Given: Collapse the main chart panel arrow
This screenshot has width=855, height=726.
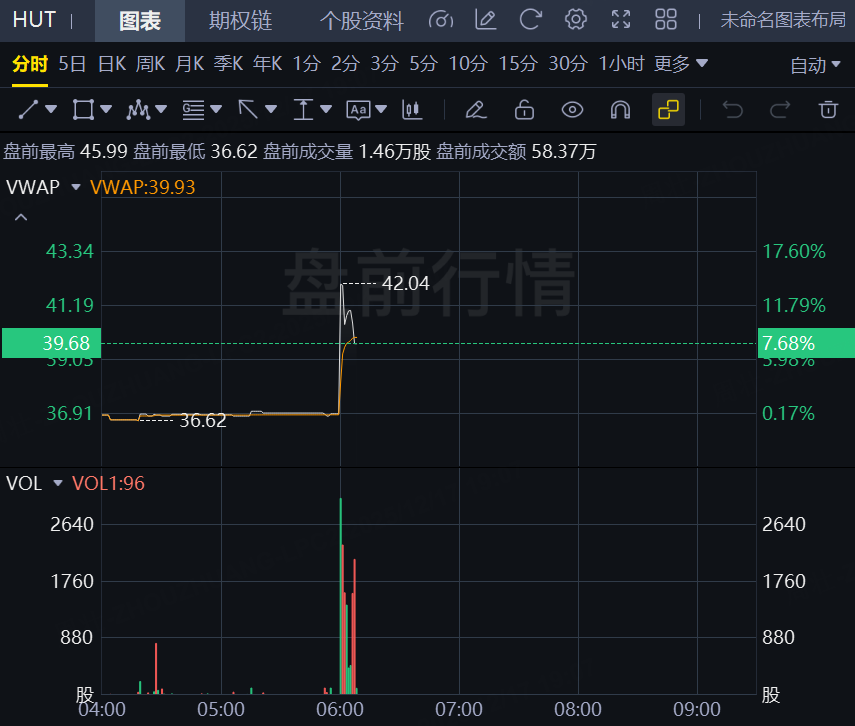Looking at the screenshot, I should (x=21, y=217).
